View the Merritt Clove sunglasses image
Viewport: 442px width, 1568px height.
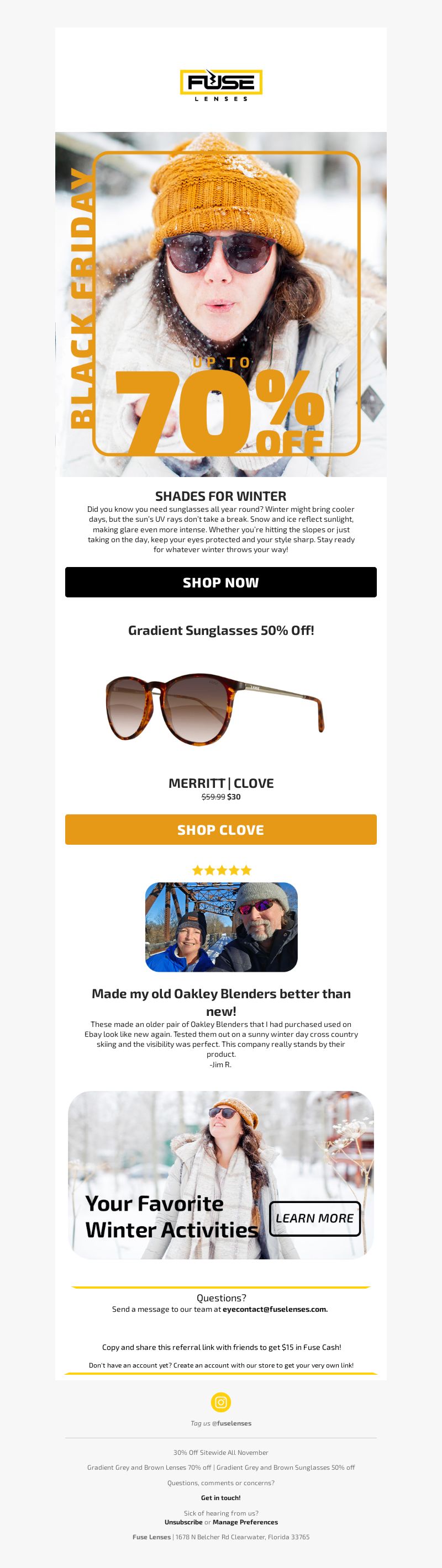(x=214, y=709)
